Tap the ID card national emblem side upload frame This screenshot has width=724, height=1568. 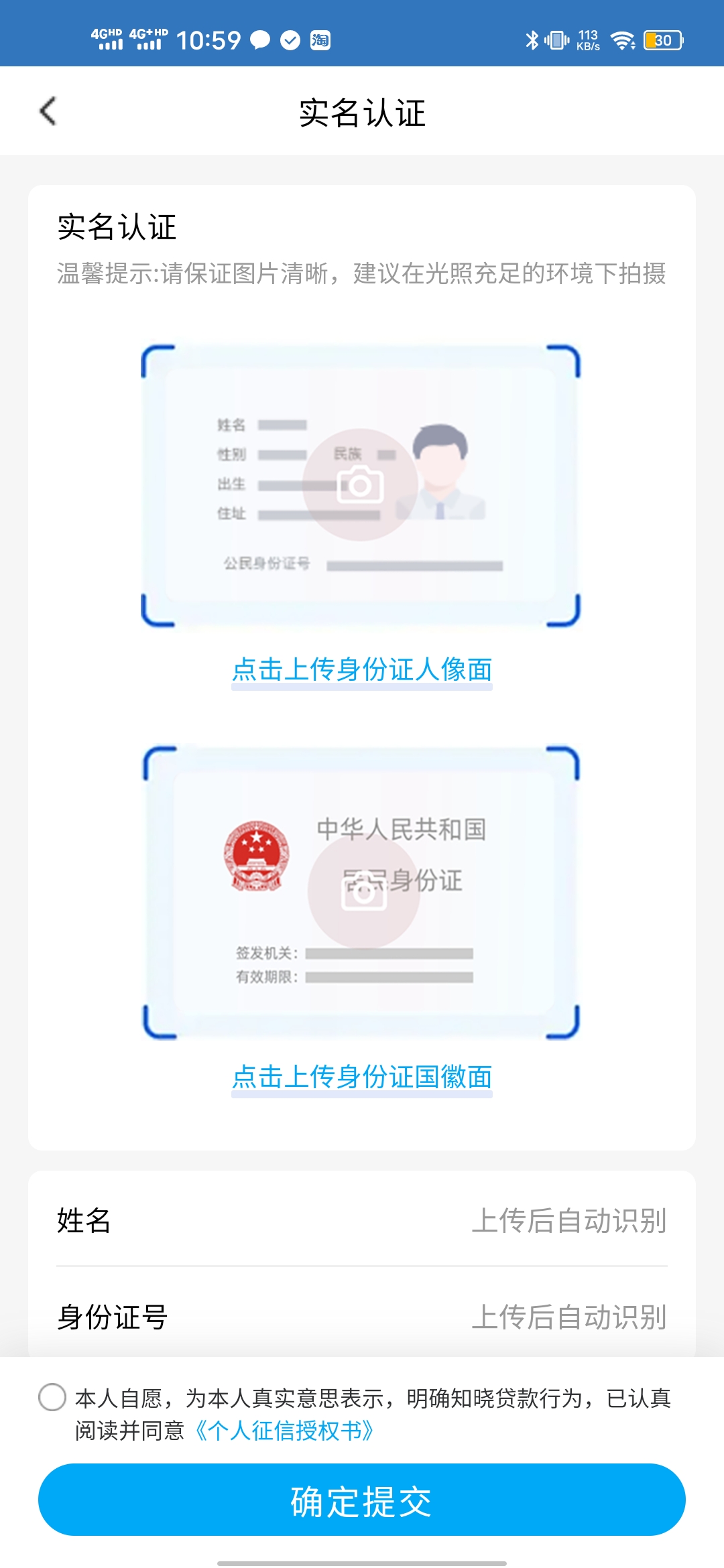[x=362, y=892]
